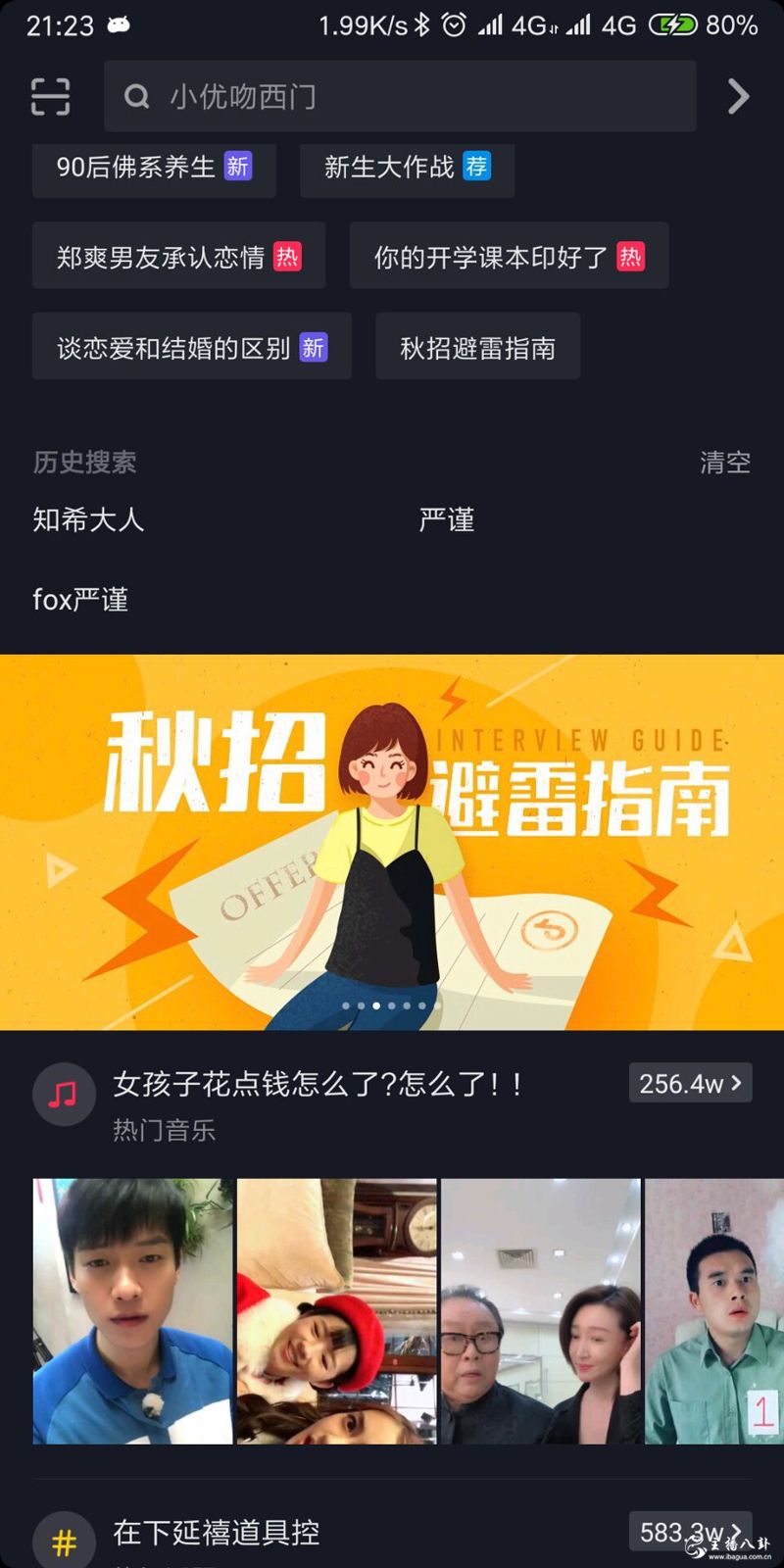Select the 谈恋爱和结婚的区别 chip
This screenshot has width=784, height=1568.
coord(191,347)
